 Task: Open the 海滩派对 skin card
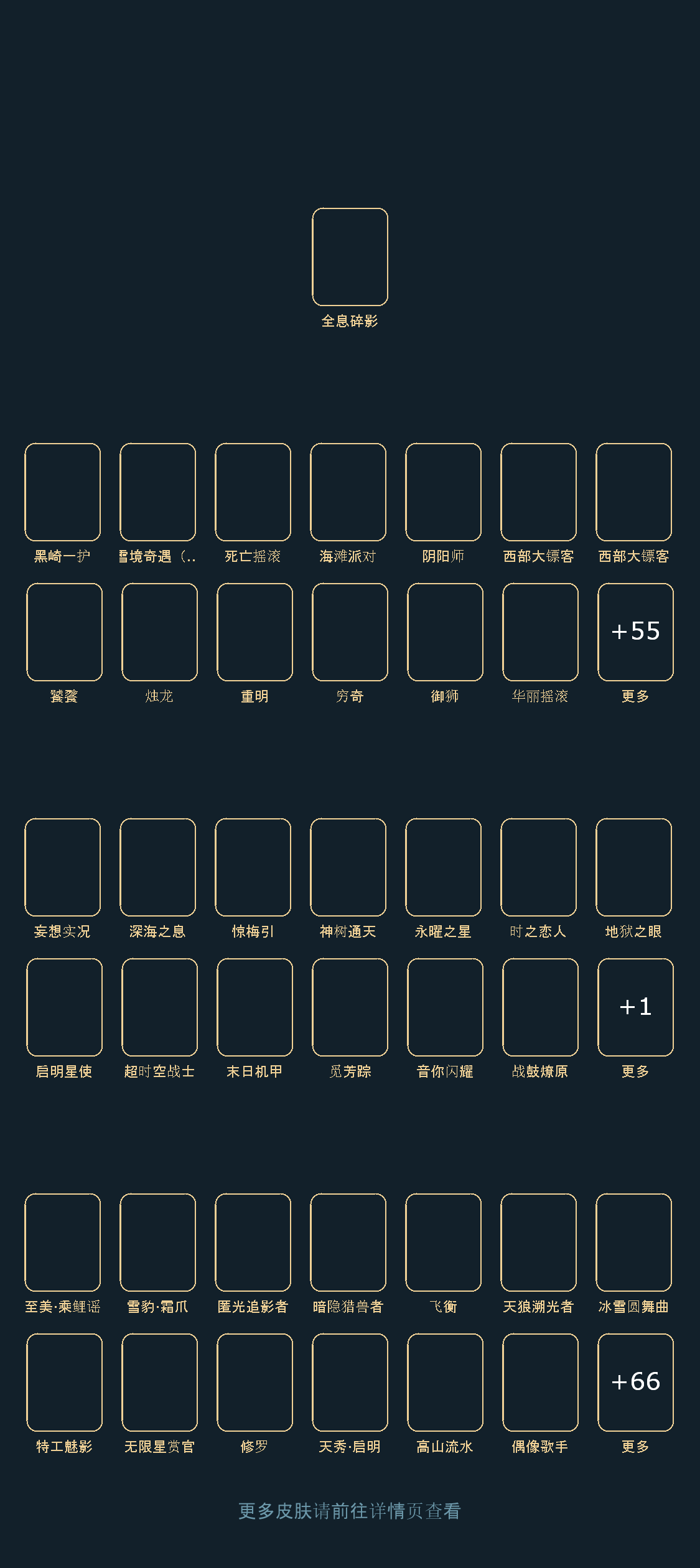click(x=348, y=492)
